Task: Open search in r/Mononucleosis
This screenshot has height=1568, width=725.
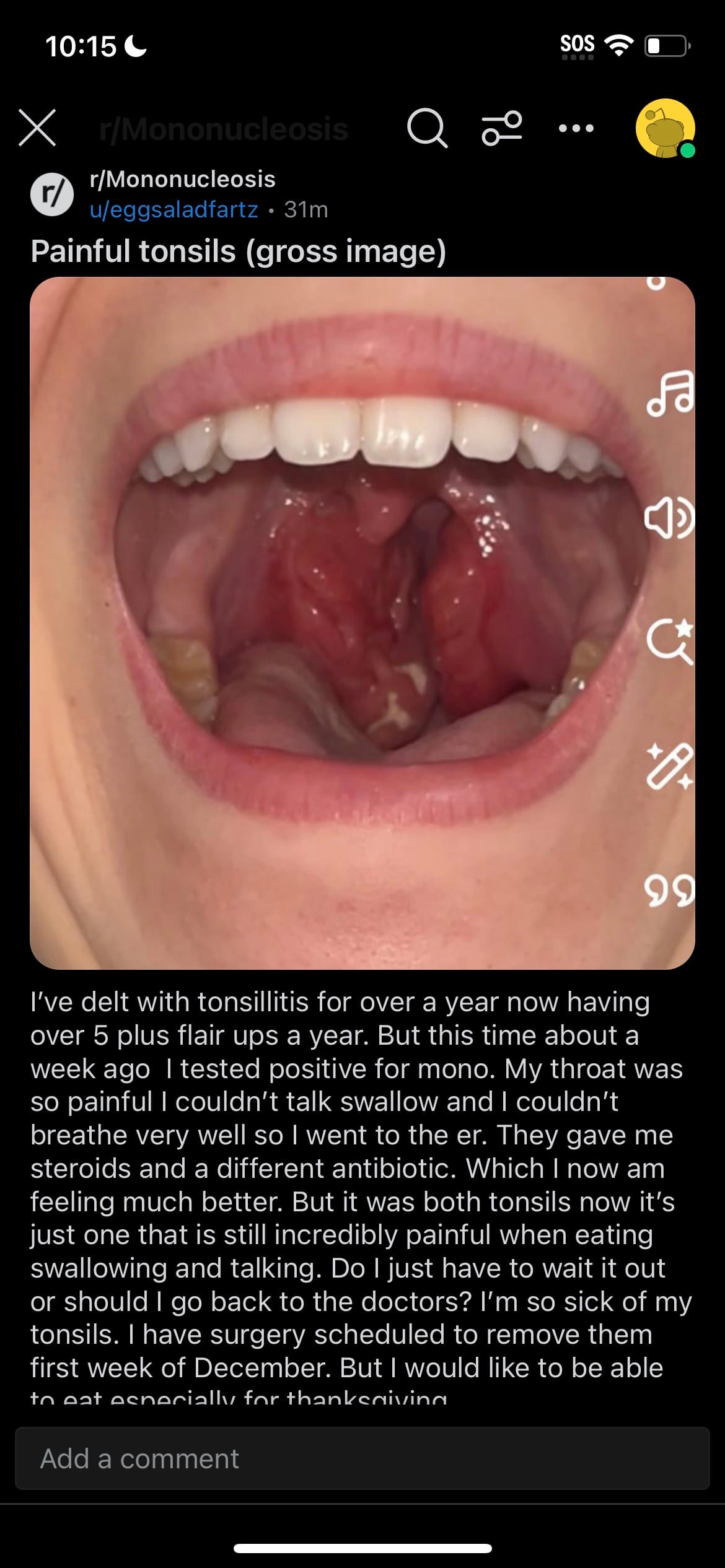Action: tap(427, 128)
